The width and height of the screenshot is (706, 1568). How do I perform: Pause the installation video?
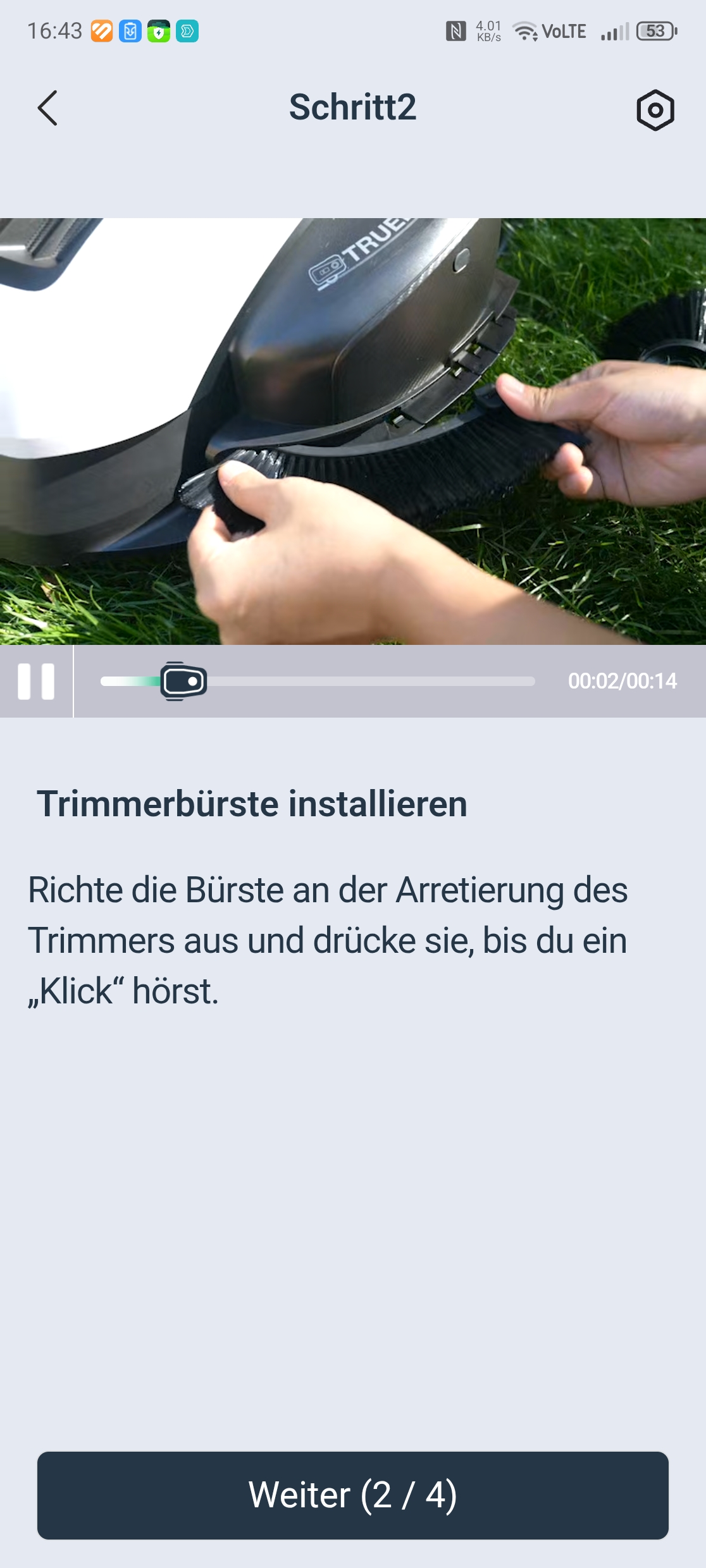pyautogui.click(x=36, y=682)
